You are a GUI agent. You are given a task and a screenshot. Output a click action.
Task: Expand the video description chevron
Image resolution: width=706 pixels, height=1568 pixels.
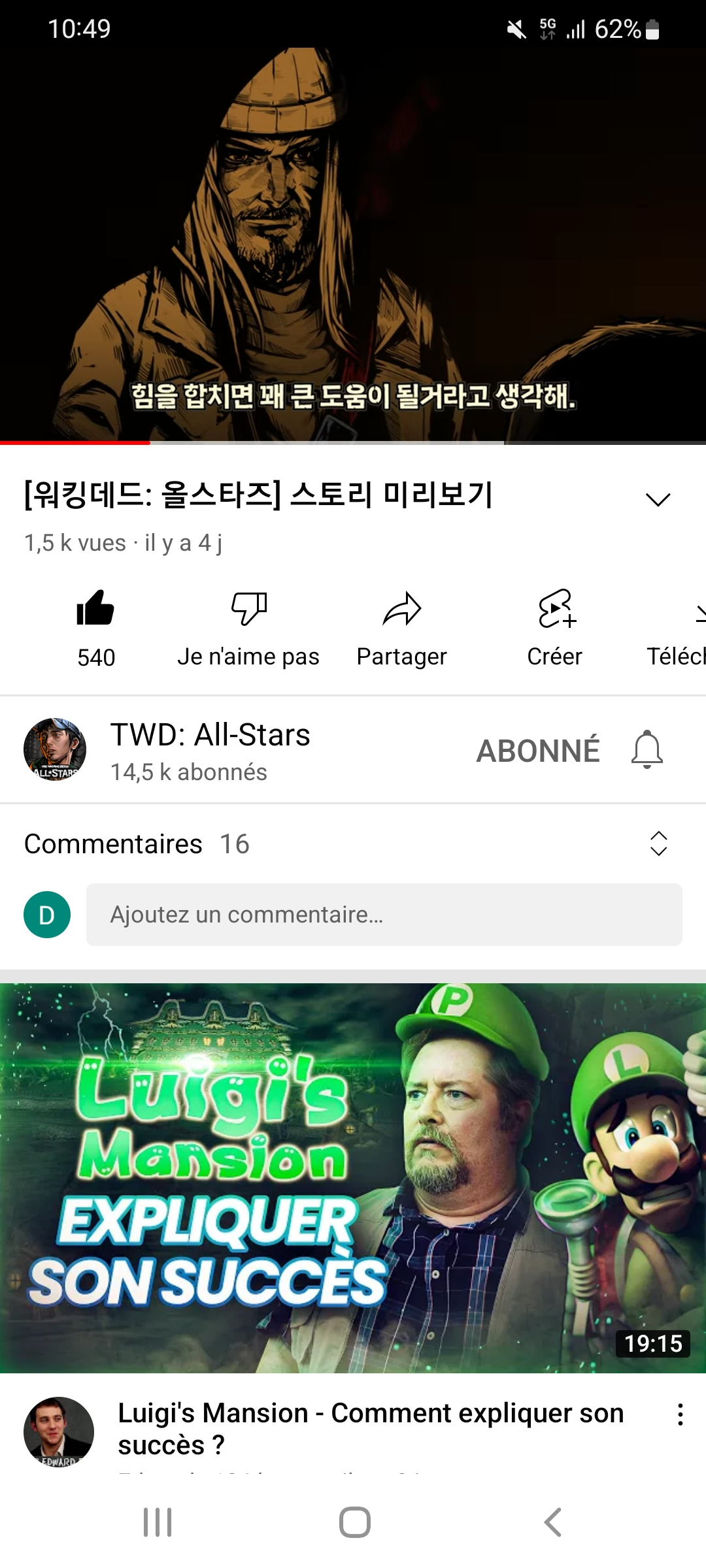(x=658, y=500)
